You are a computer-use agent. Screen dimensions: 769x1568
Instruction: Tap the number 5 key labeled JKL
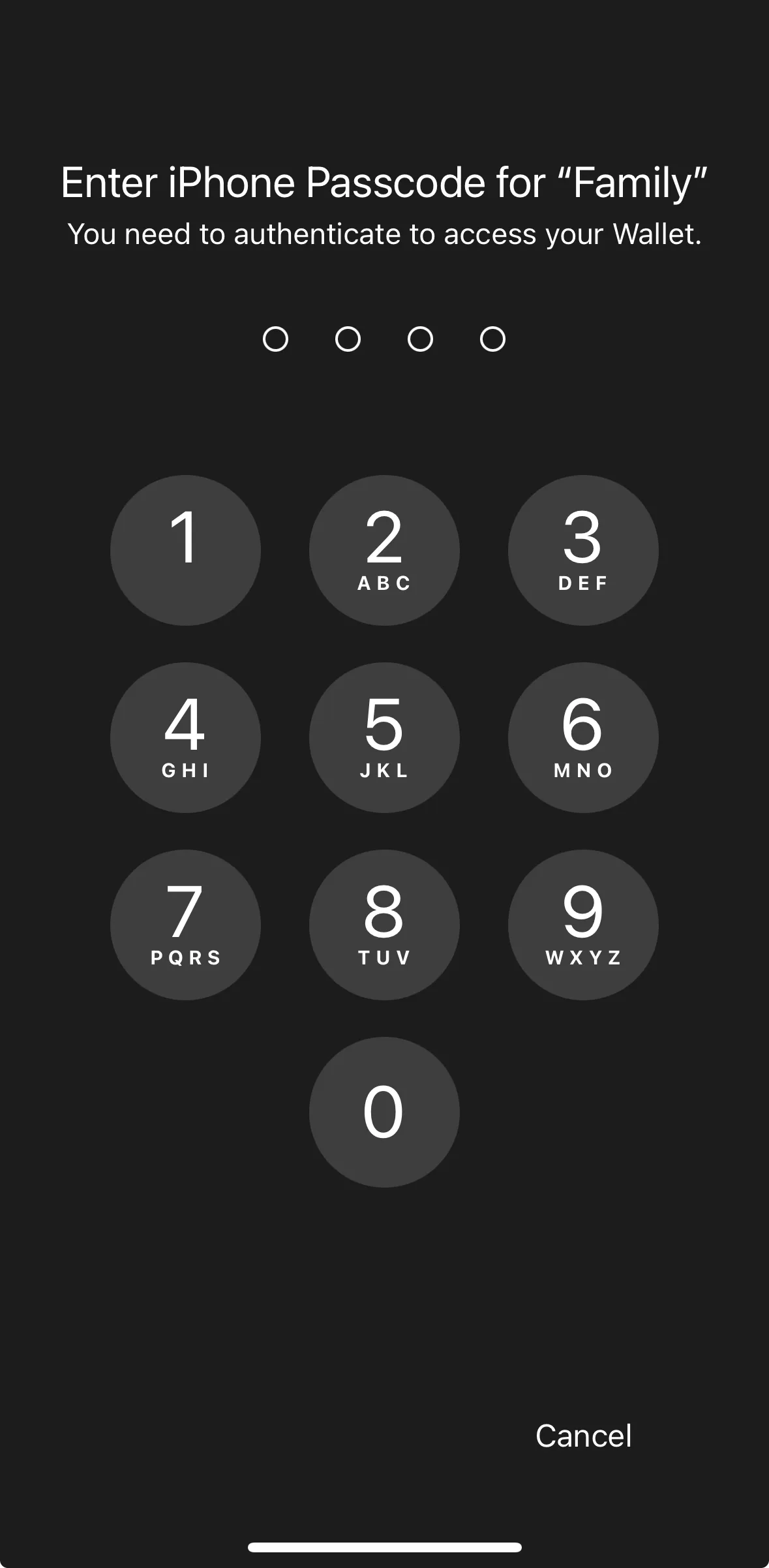pos(384,737)
